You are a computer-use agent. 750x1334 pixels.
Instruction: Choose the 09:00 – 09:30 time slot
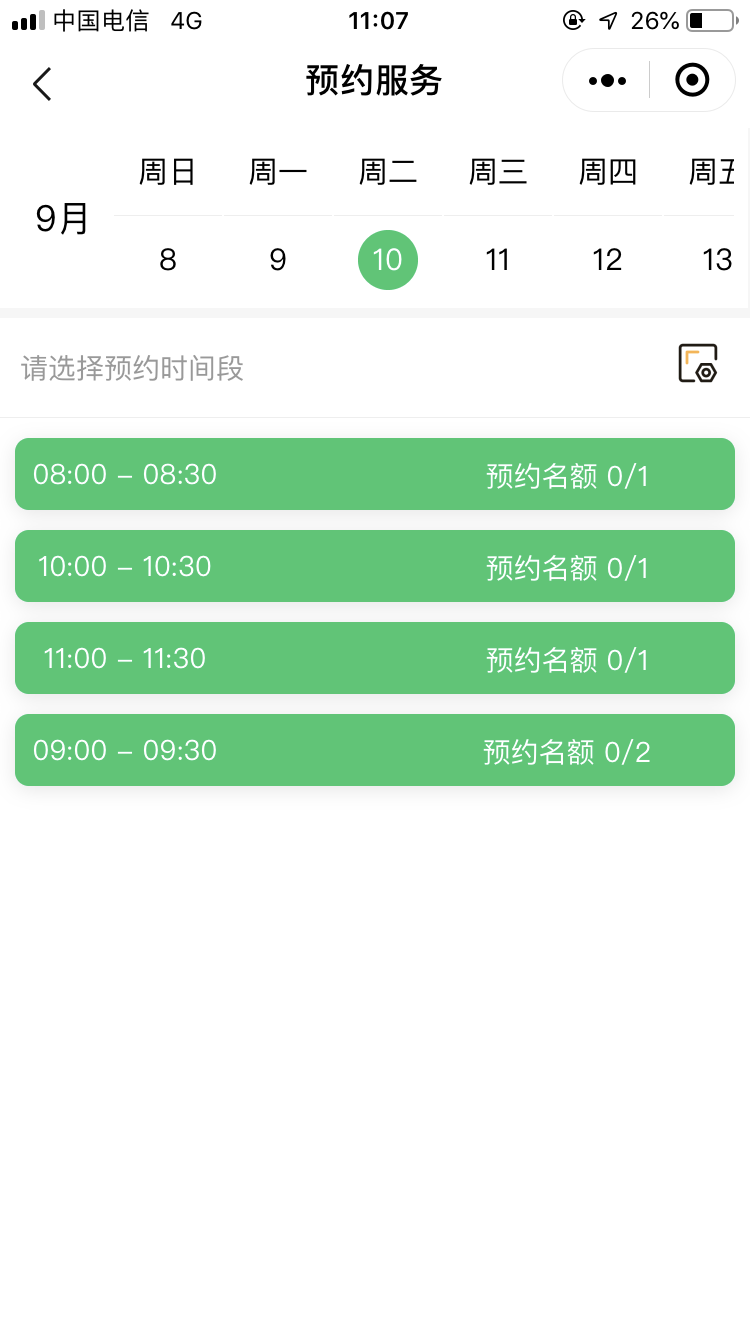pos(375,750)
